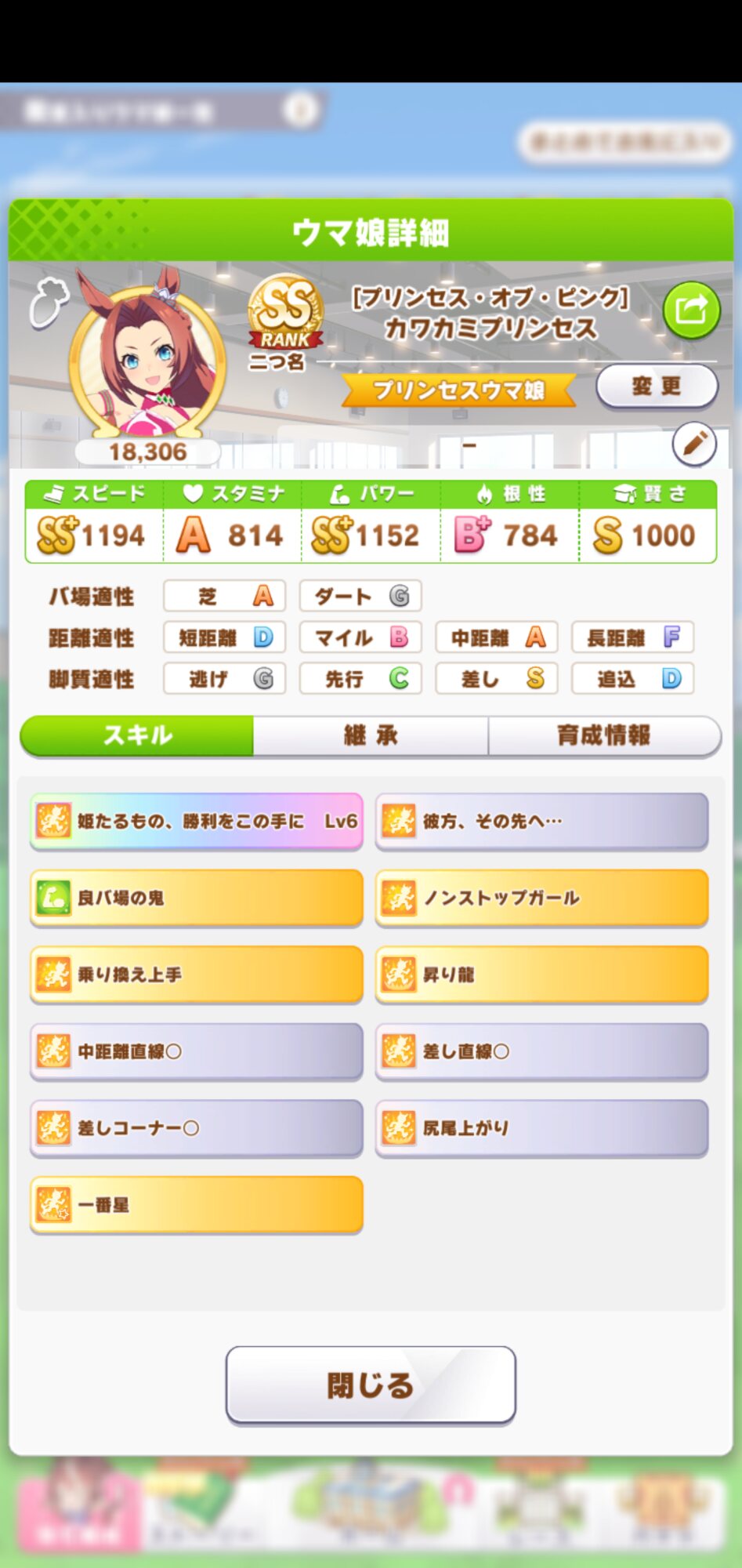Viewport: 742px width, 1568px height.
Task: Open the 乗り換え上手 skill
Action: pyautogui.click(x=196, y=975)
